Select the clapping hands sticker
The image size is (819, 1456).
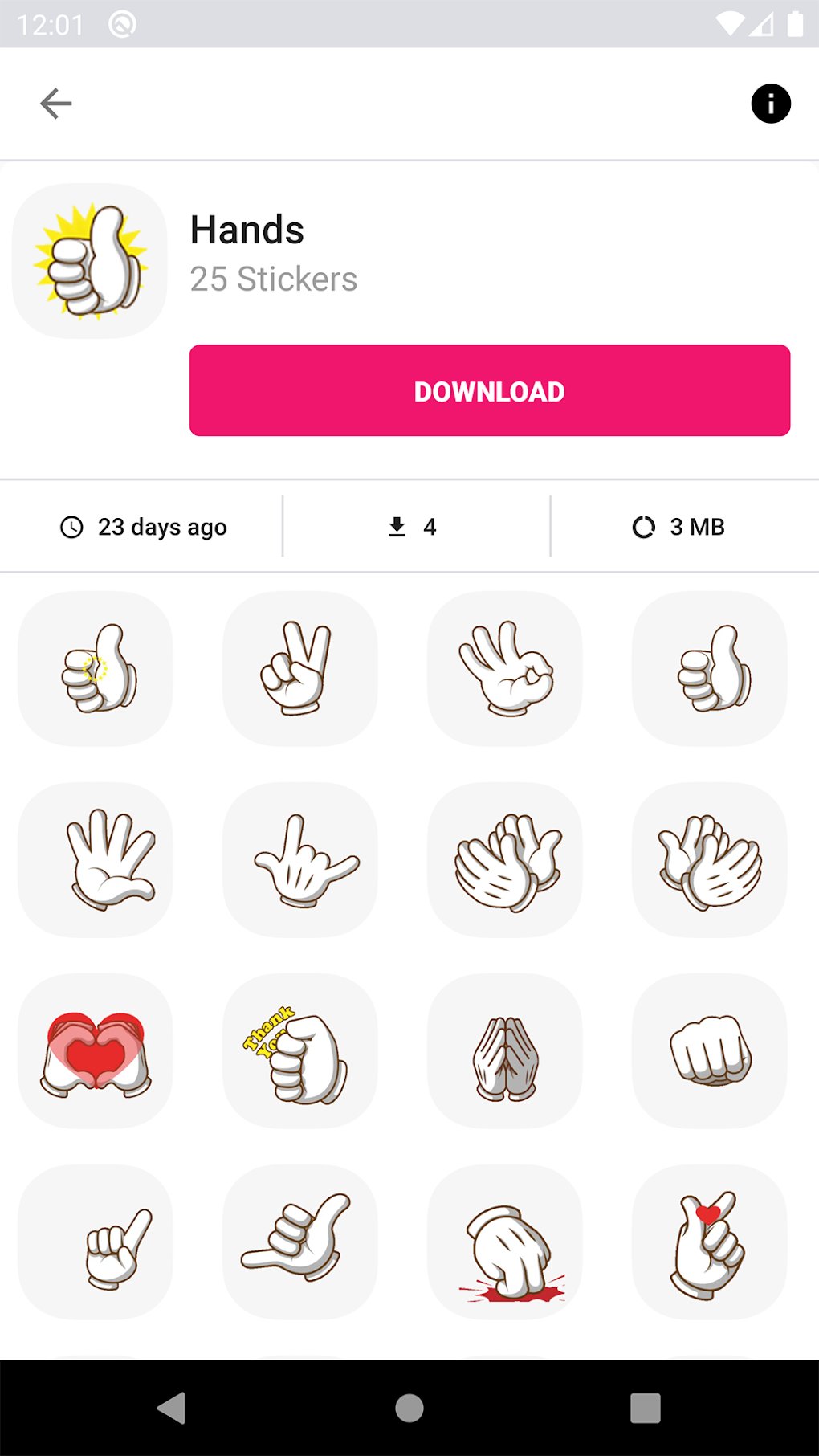[504, 860]
